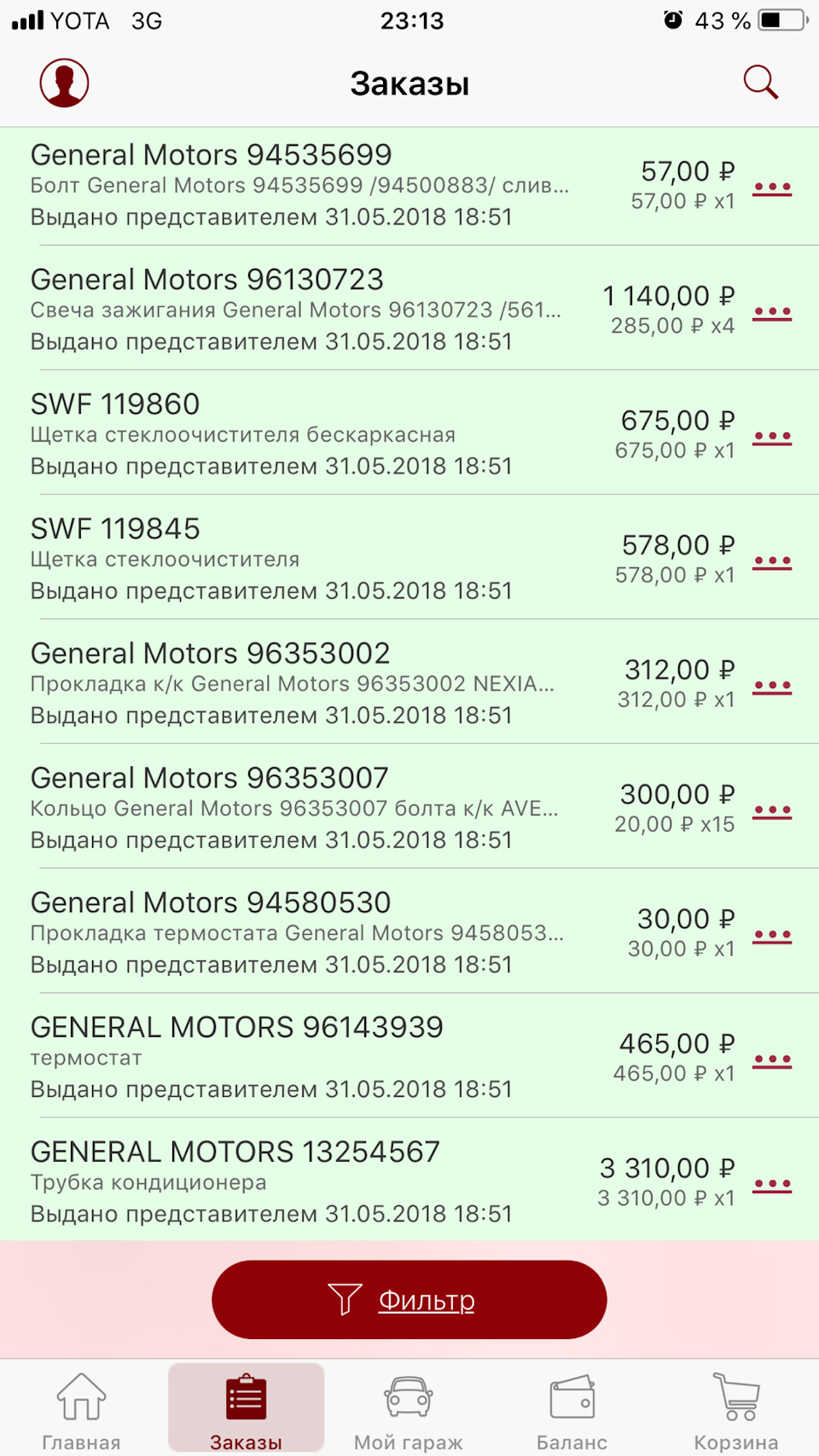
Task: Expand actions menu on SWF 119860 order
Action: click(770, 435)
